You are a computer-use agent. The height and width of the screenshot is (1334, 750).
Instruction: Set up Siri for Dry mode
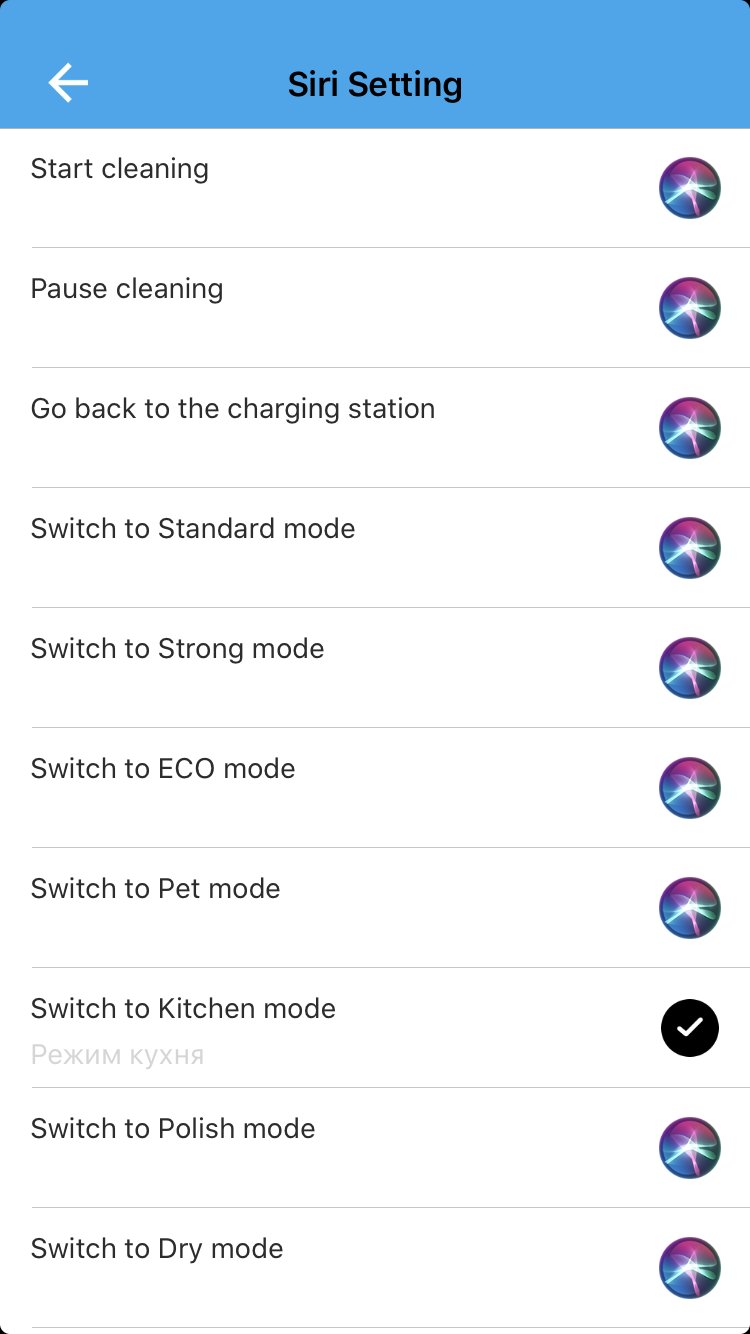click(690, 1268)
